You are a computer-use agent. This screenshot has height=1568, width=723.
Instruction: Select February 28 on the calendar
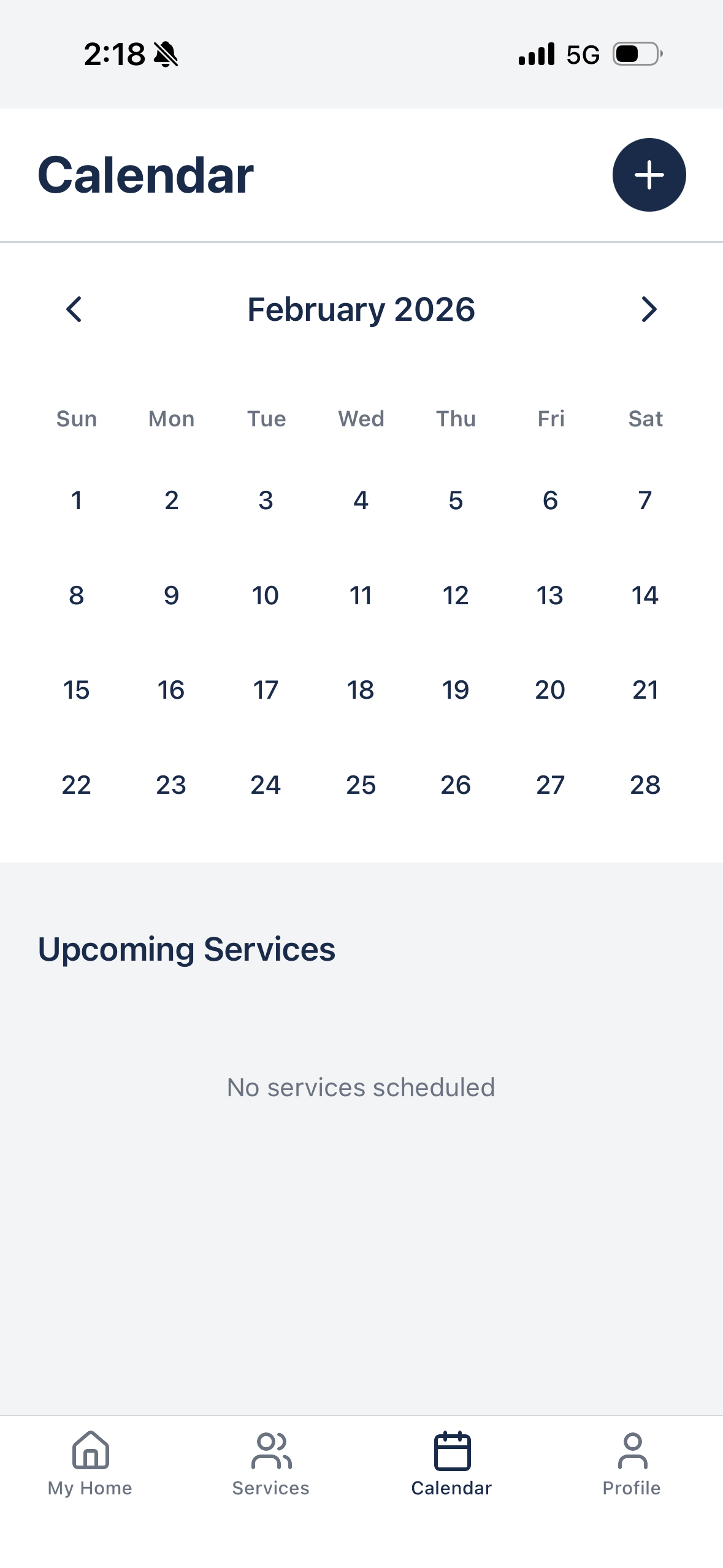pos(645,785)
